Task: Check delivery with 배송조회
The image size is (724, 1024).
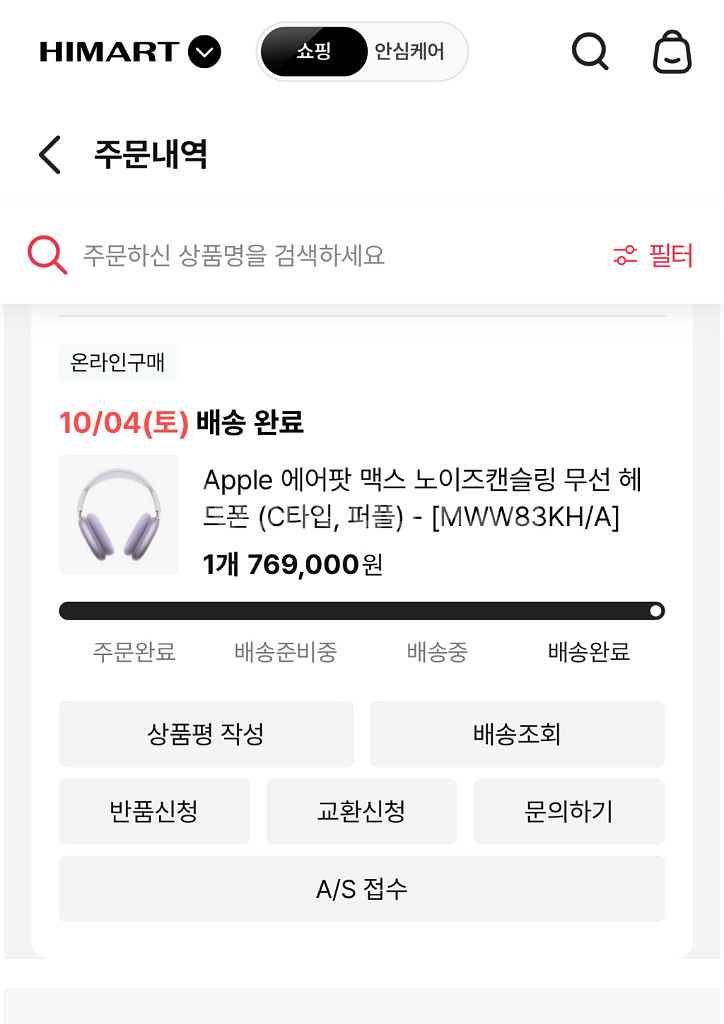Action: click(517, 734)
